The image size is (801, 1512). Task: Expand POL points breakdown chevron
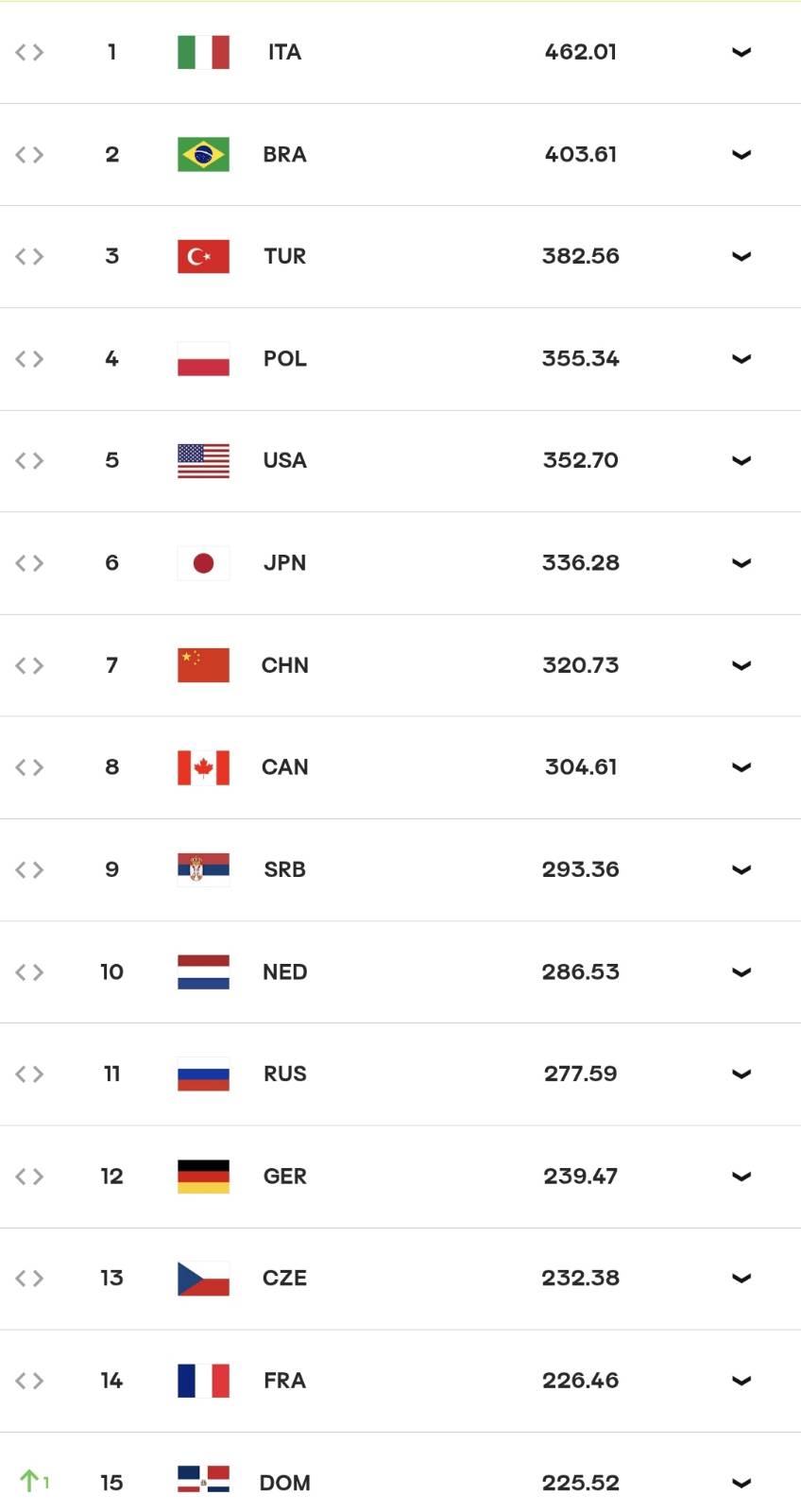pyautogui.click(x=741, y=358)
